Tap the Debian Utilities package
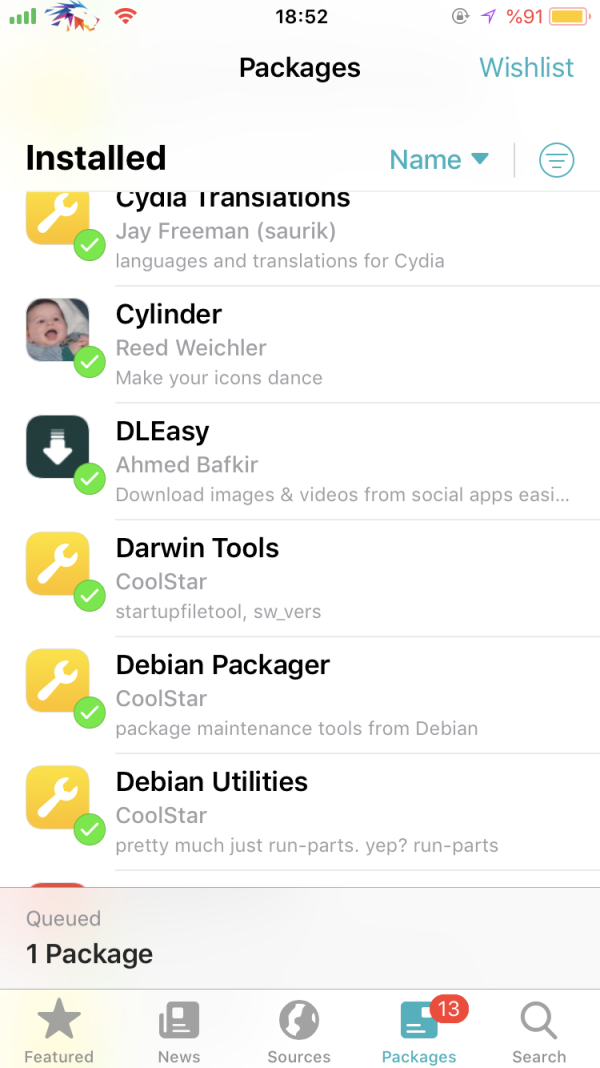This screenshot has height=1068, width=600. (300, 813)
